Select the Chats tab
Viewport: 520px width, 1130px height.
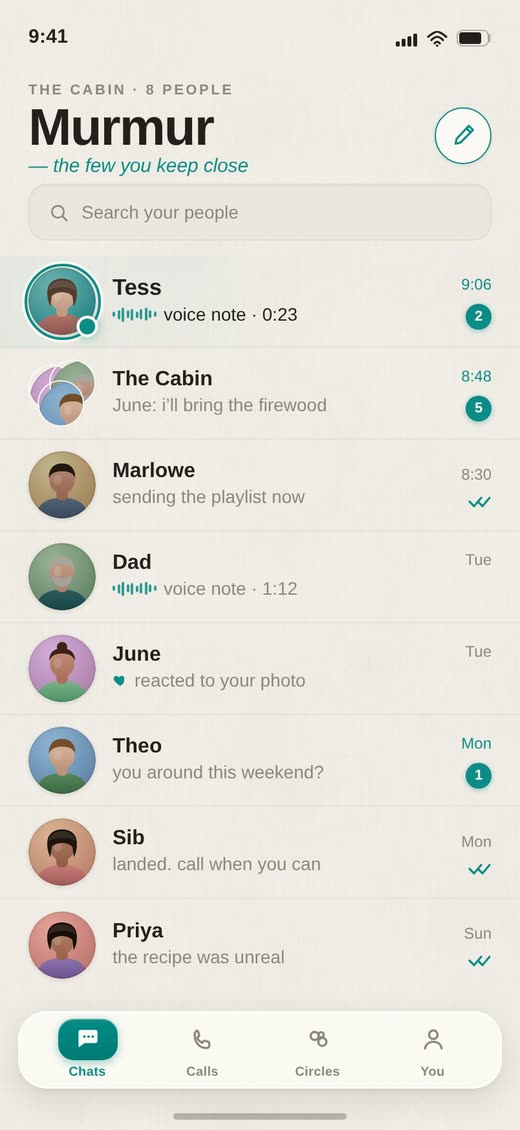(87, 1050)
